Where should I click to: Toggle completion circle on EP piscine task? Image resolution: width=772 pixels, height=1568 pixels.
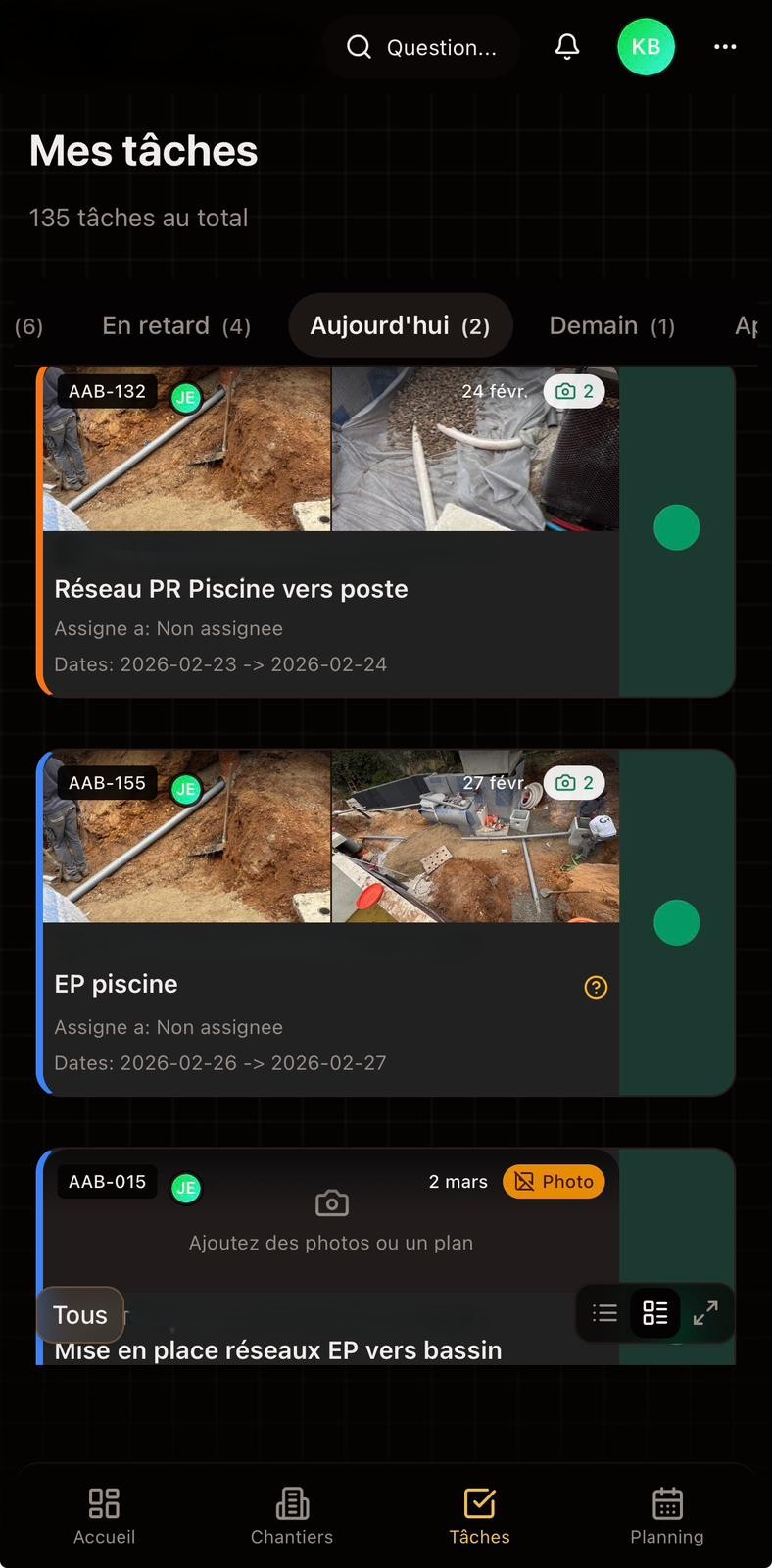coord(676,921)
